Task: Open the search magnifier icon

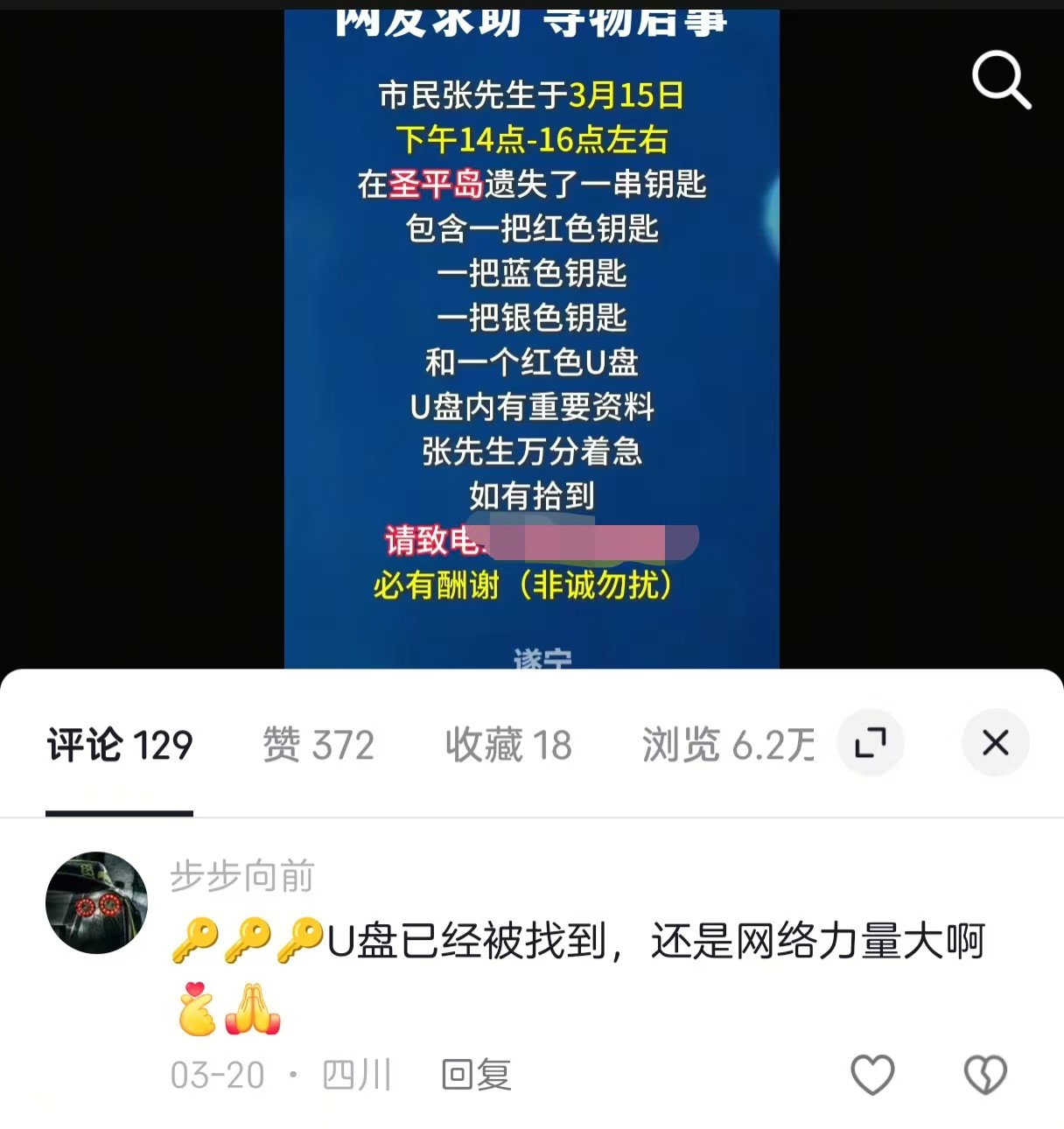Action: 1001,81
